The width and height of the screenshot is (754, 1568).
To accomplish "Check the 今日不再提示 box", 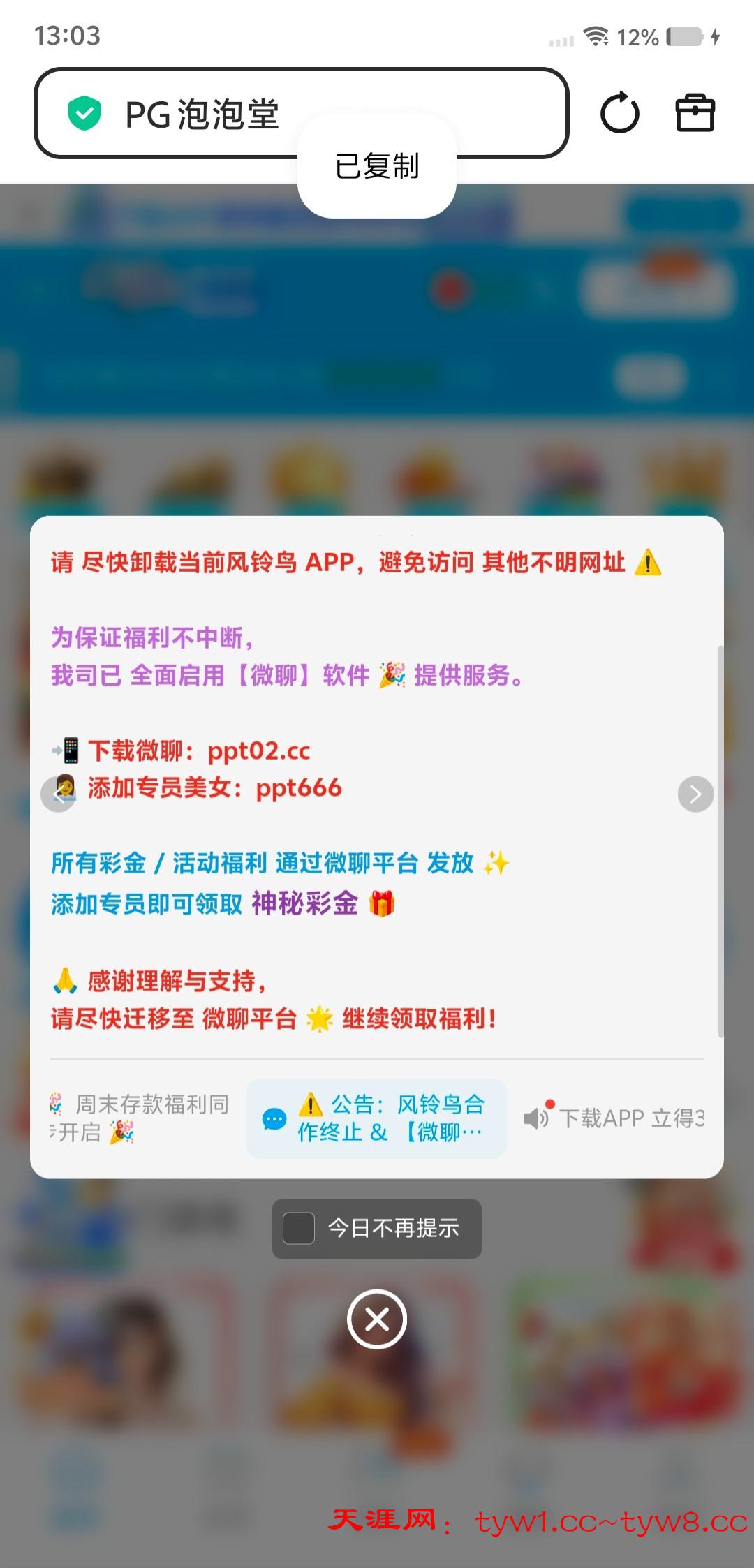I will [299, 1228].
